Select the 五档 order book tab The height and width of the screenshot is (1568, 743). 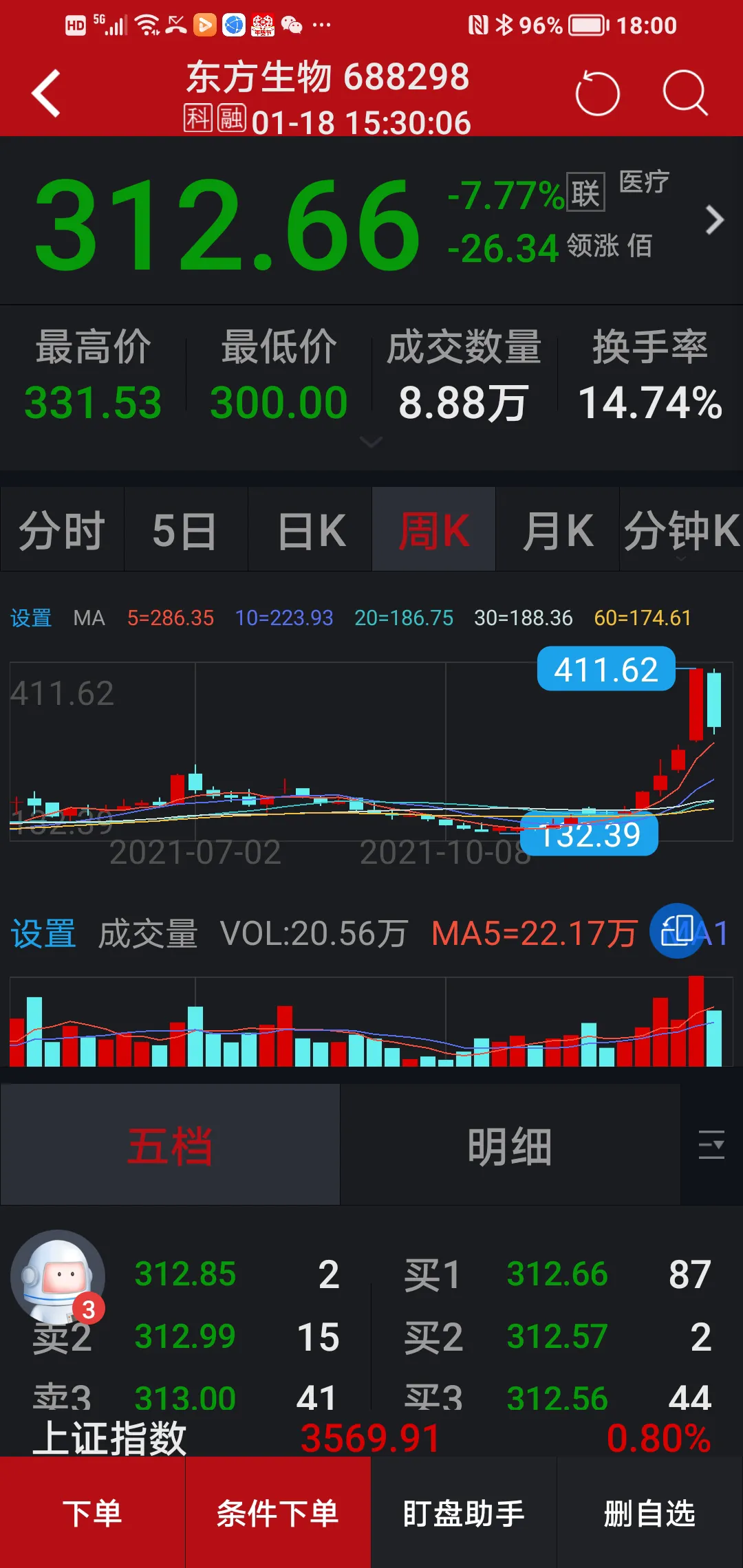point(170,1146)
